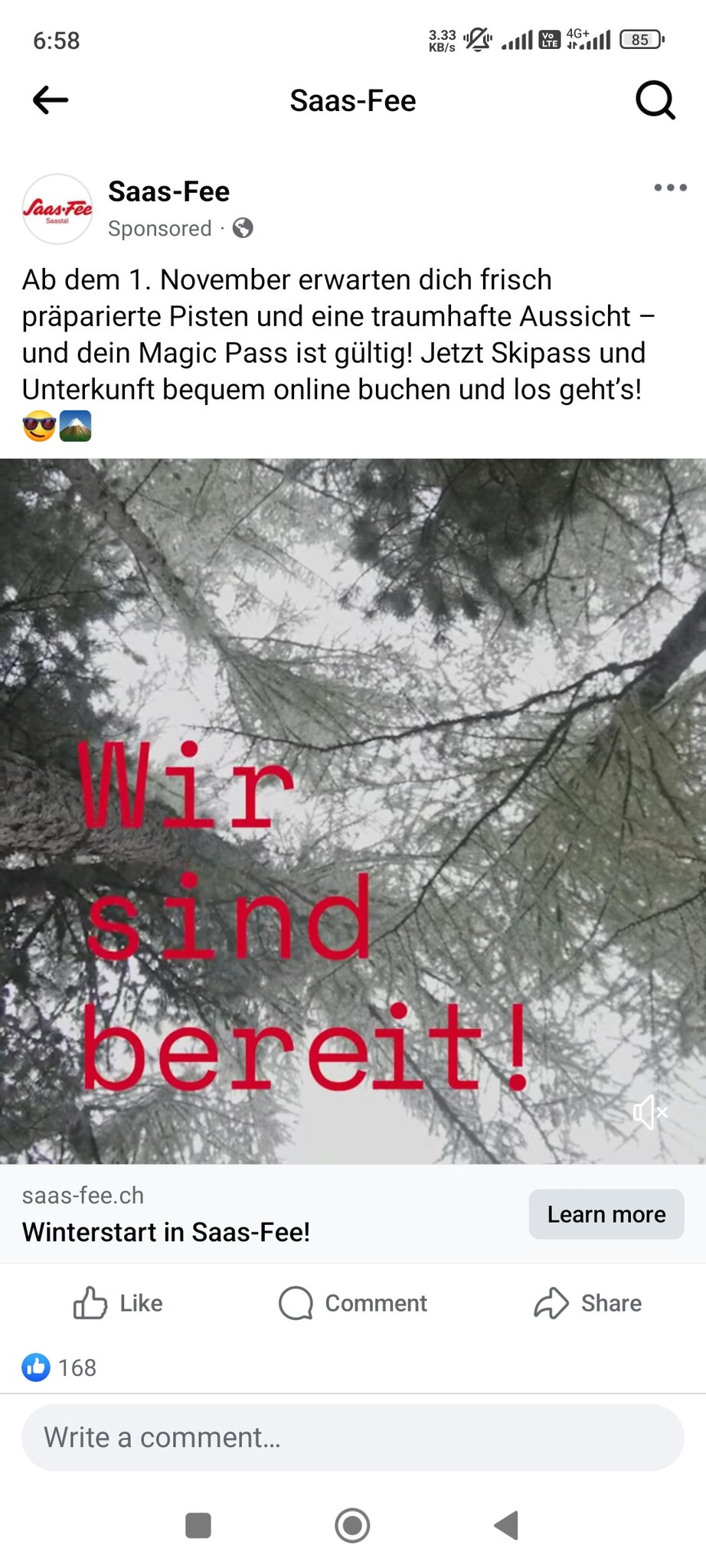The height and width of the screenshot is (1568, 706).
Task: Go back using the top-left arrow
Action: 51,100
